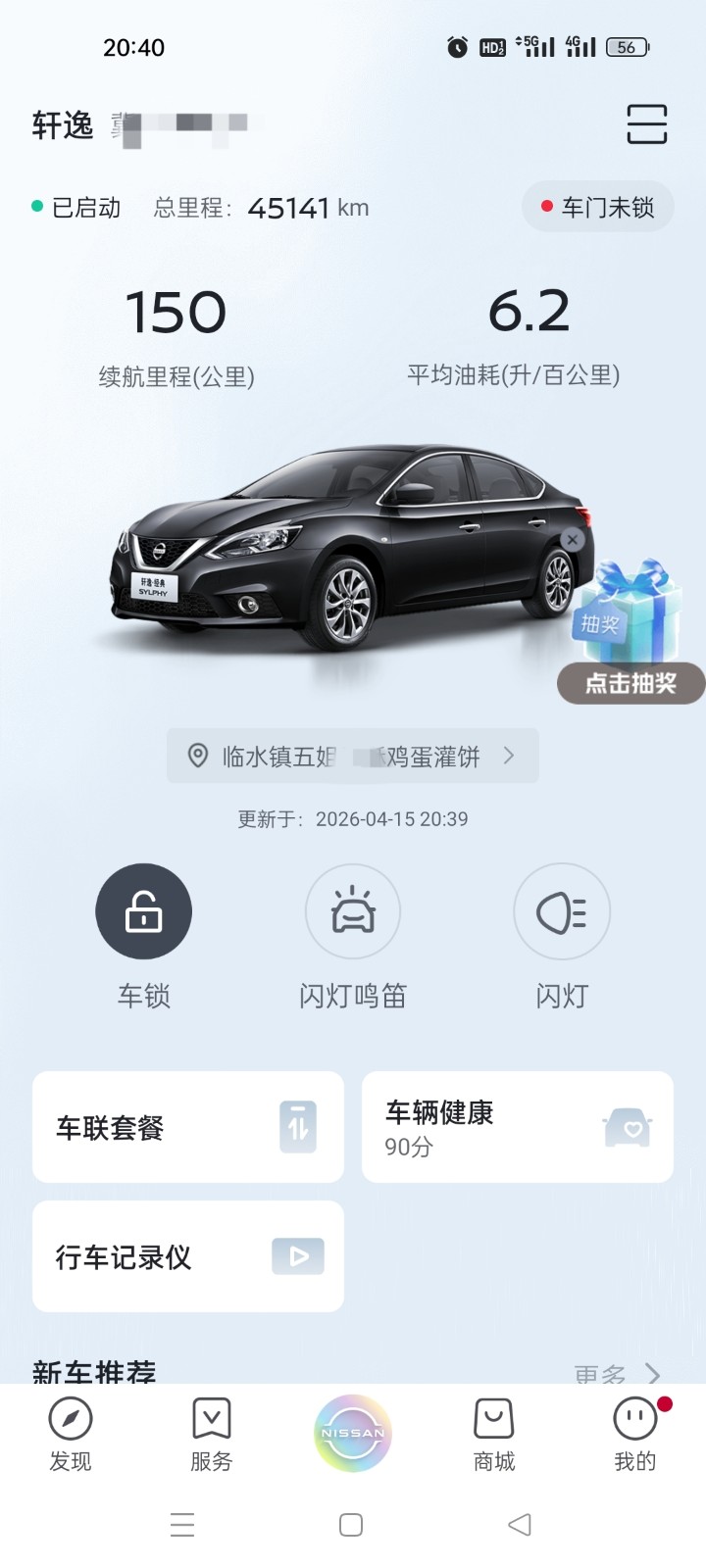Open the 行车记录仪 dashcam card
706x1568 pixels.
(188, 1256)
